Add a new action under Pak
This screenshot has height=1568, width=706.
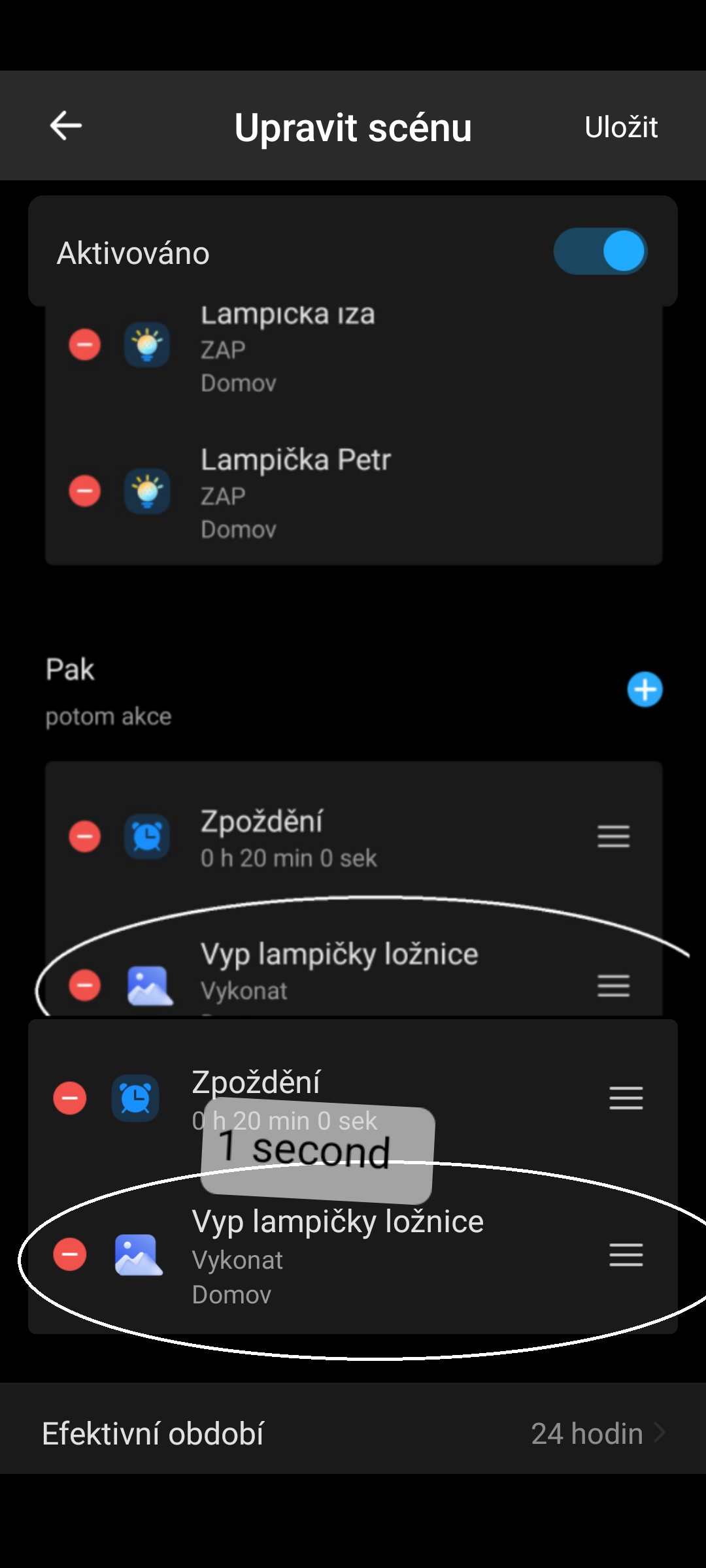click(x=645, y=689)
